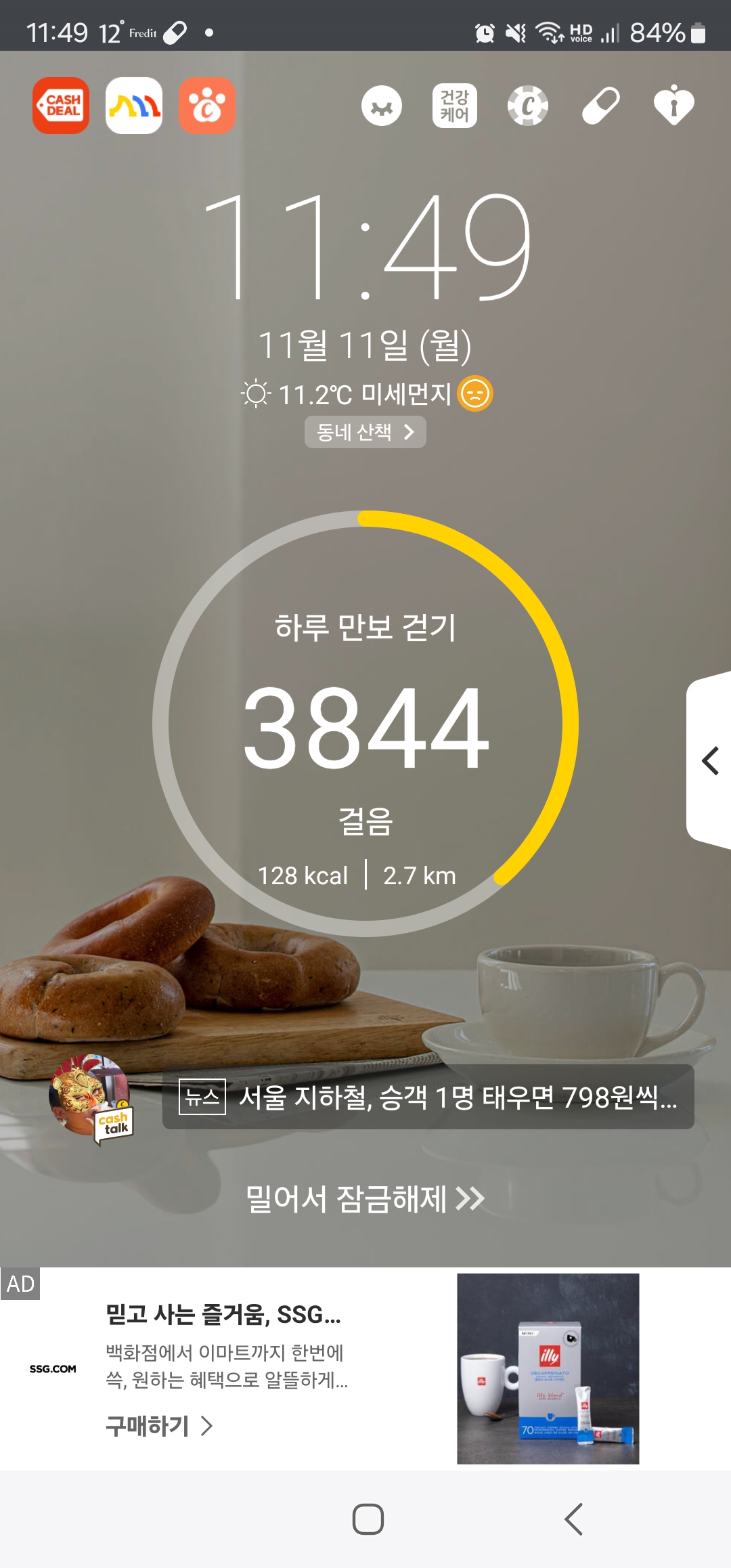Open the coin roulette icon

tap(528, 106)
